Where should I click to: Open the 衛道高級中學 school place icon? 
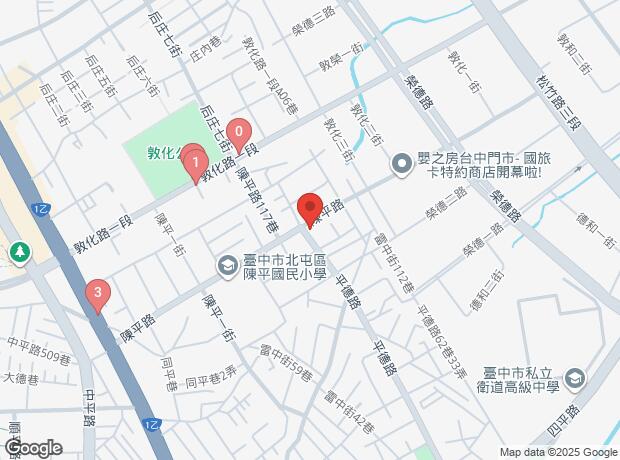(x=575, y=379)
